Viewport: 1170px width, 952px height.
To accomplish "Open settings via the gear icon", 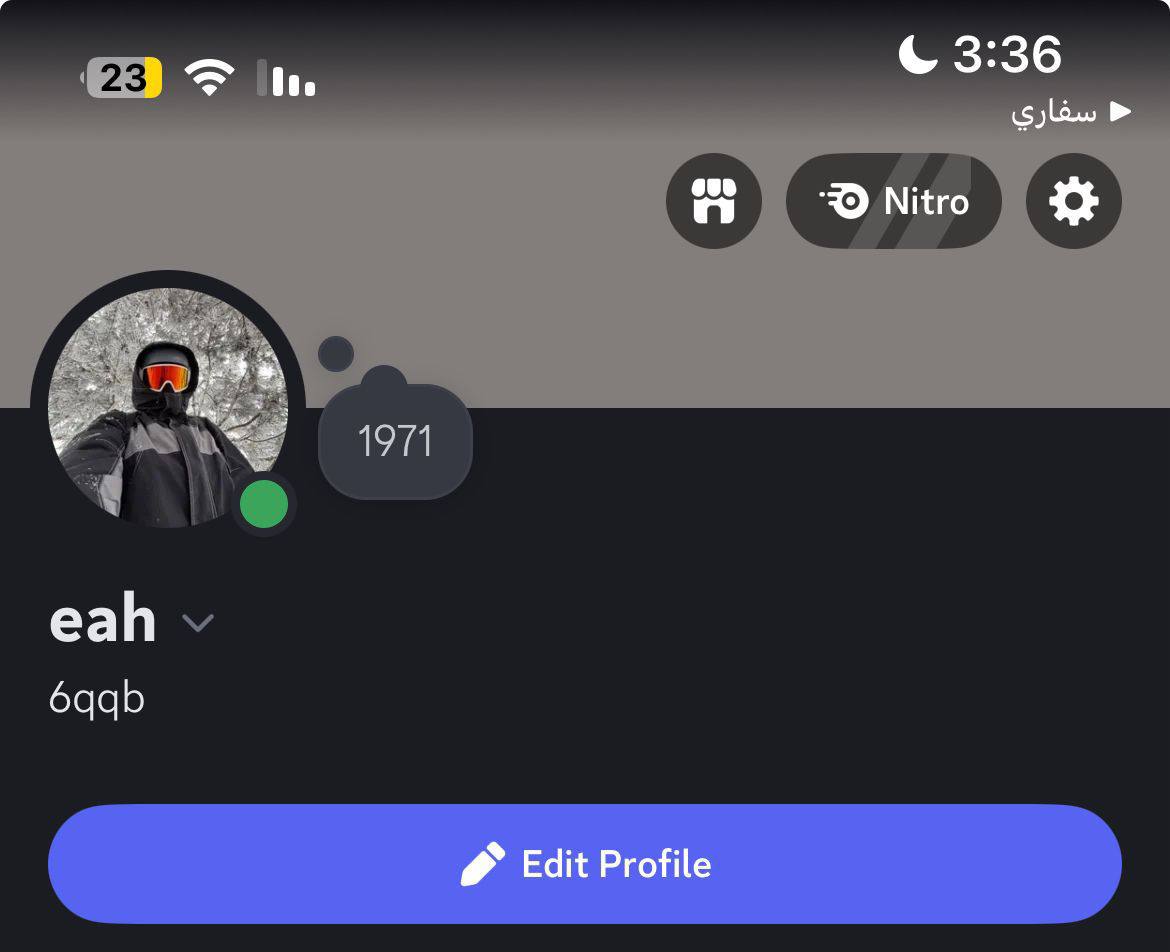I will (1073, 202).
